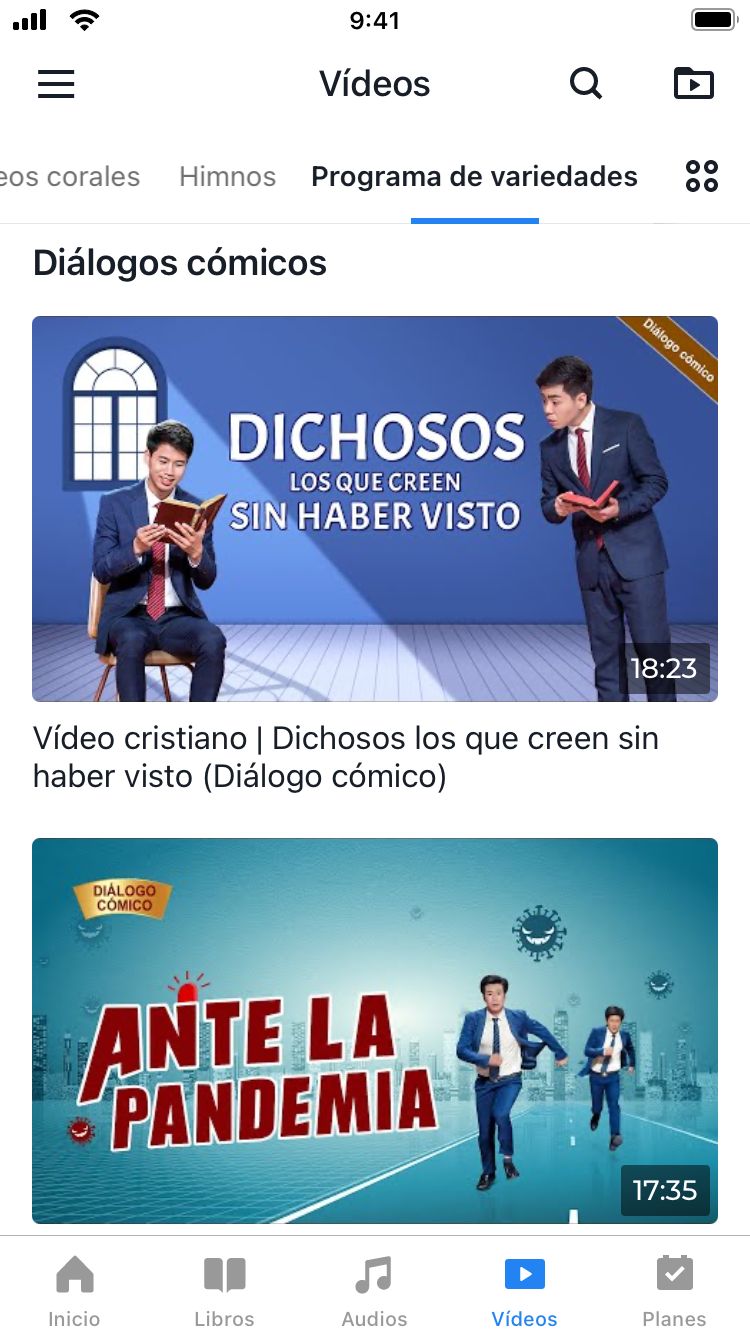This screenshot has width=750, height=1334.
Task: Open the video folder icon
Action: (694, 84)
